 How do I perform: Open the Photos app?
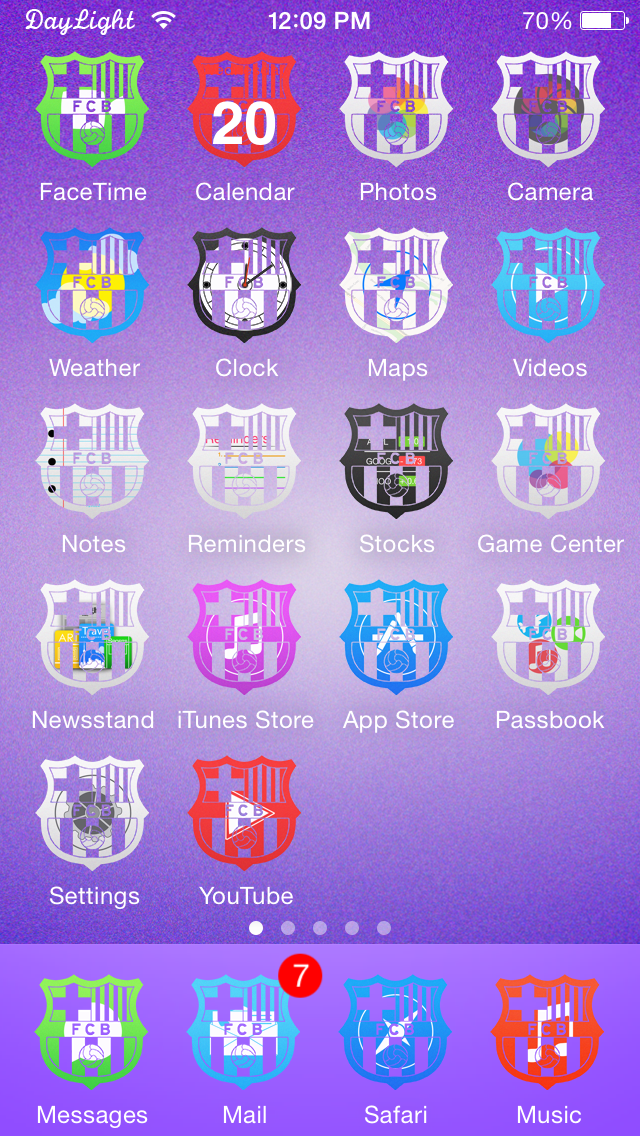click(x=398, y=110)
